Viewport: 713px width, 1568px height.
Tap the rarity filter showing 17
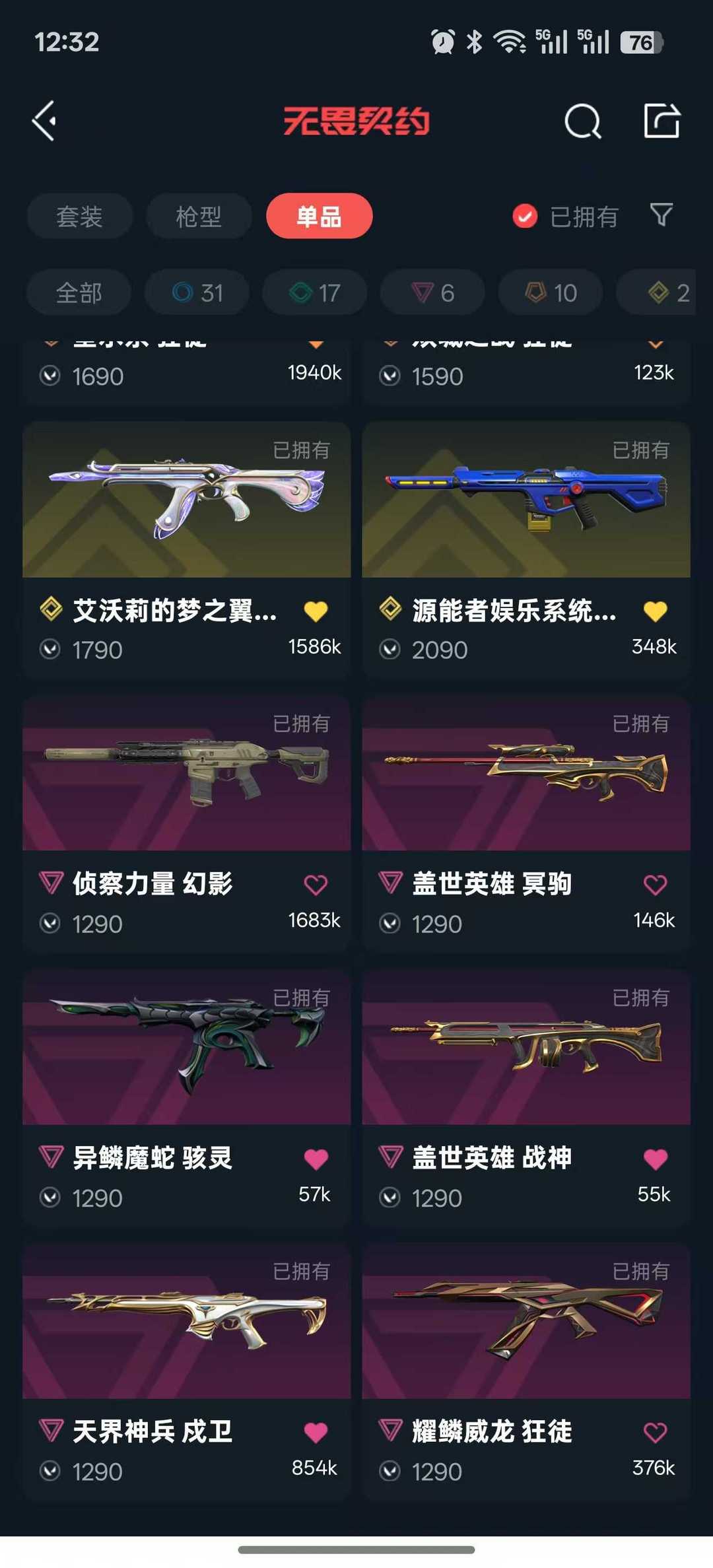(x=314, y=292)
